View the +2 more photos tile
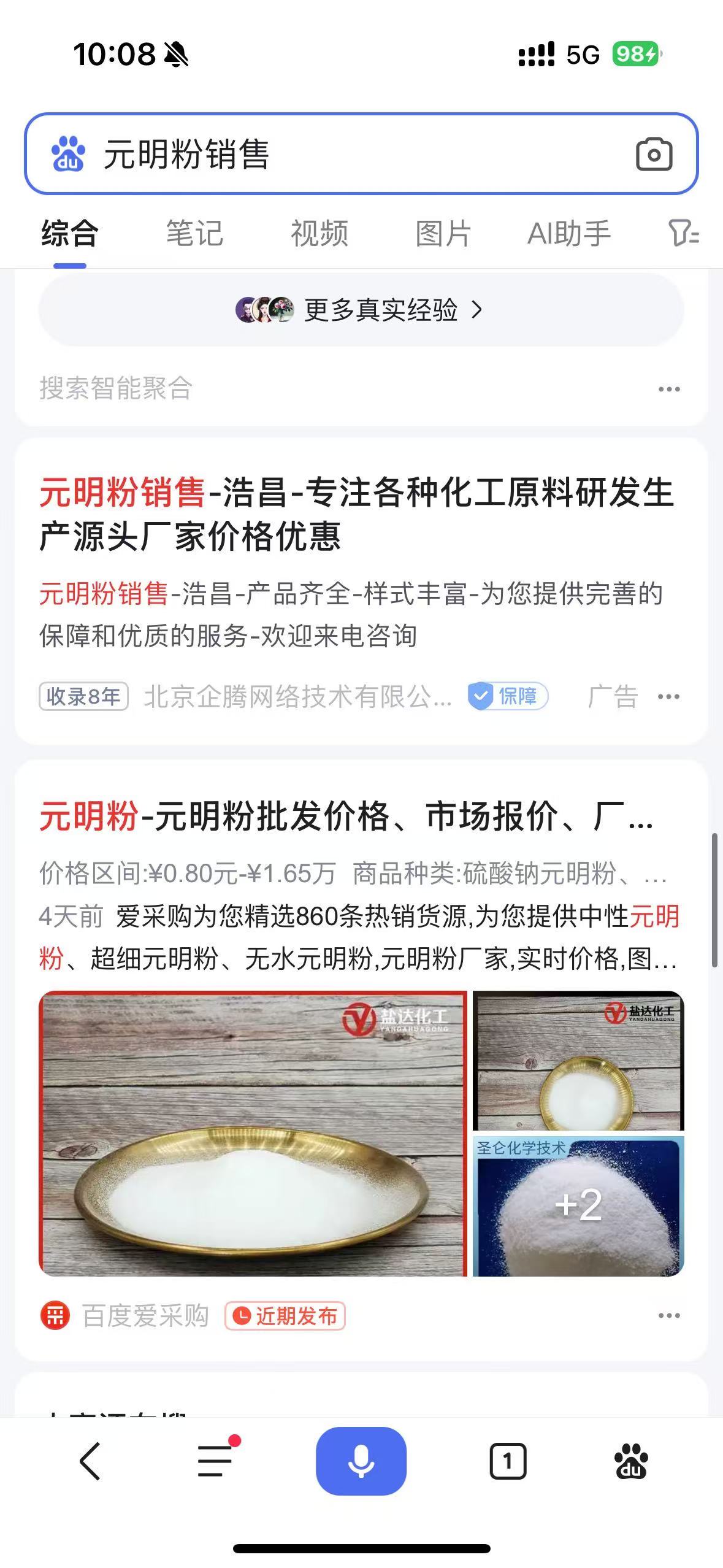Viewport: 723px width, 1568px height. [x=578, y=1205]
